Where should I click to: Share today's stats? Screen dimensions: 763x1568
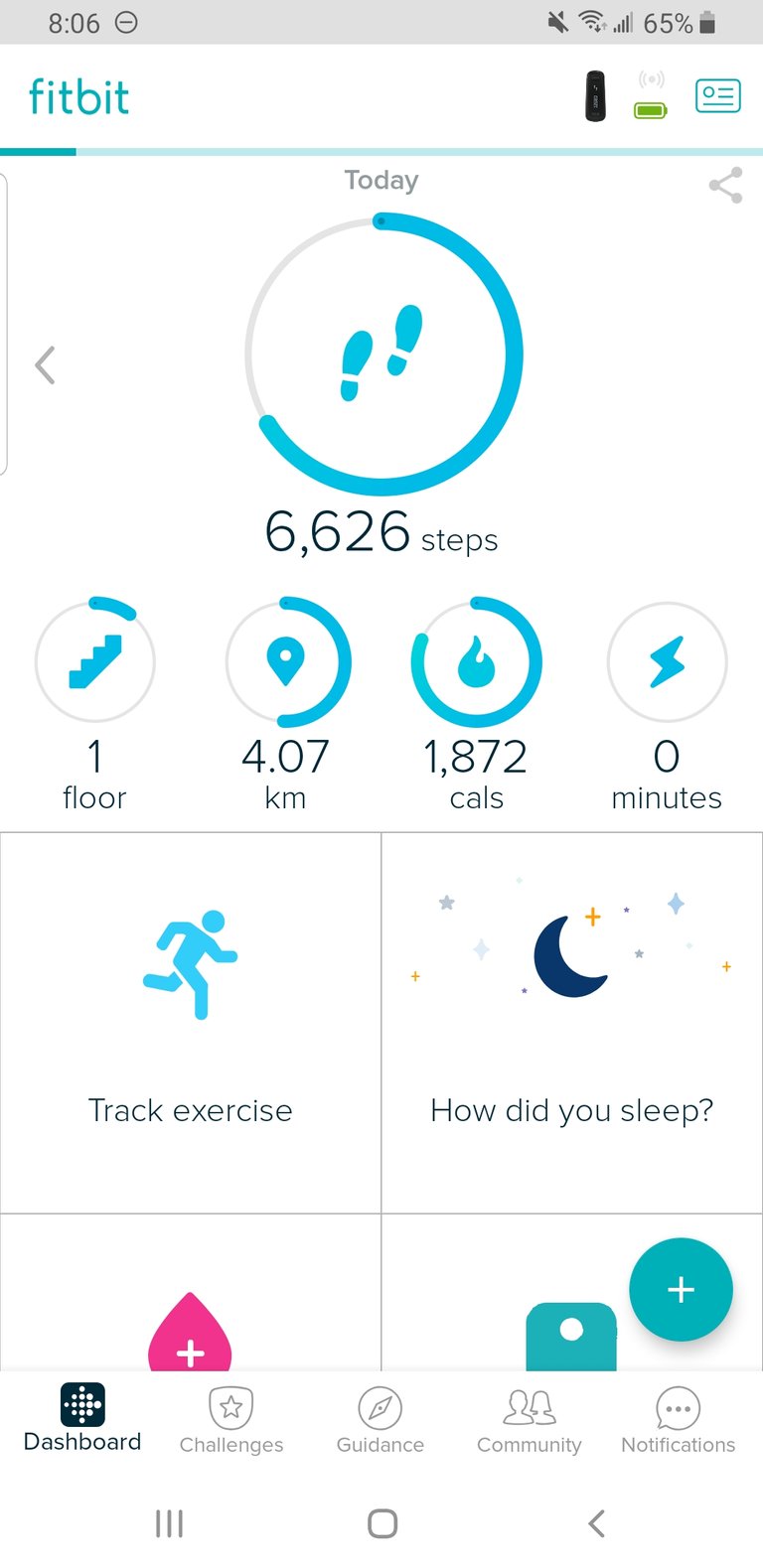pyautogui.click(x=725, y=186)
